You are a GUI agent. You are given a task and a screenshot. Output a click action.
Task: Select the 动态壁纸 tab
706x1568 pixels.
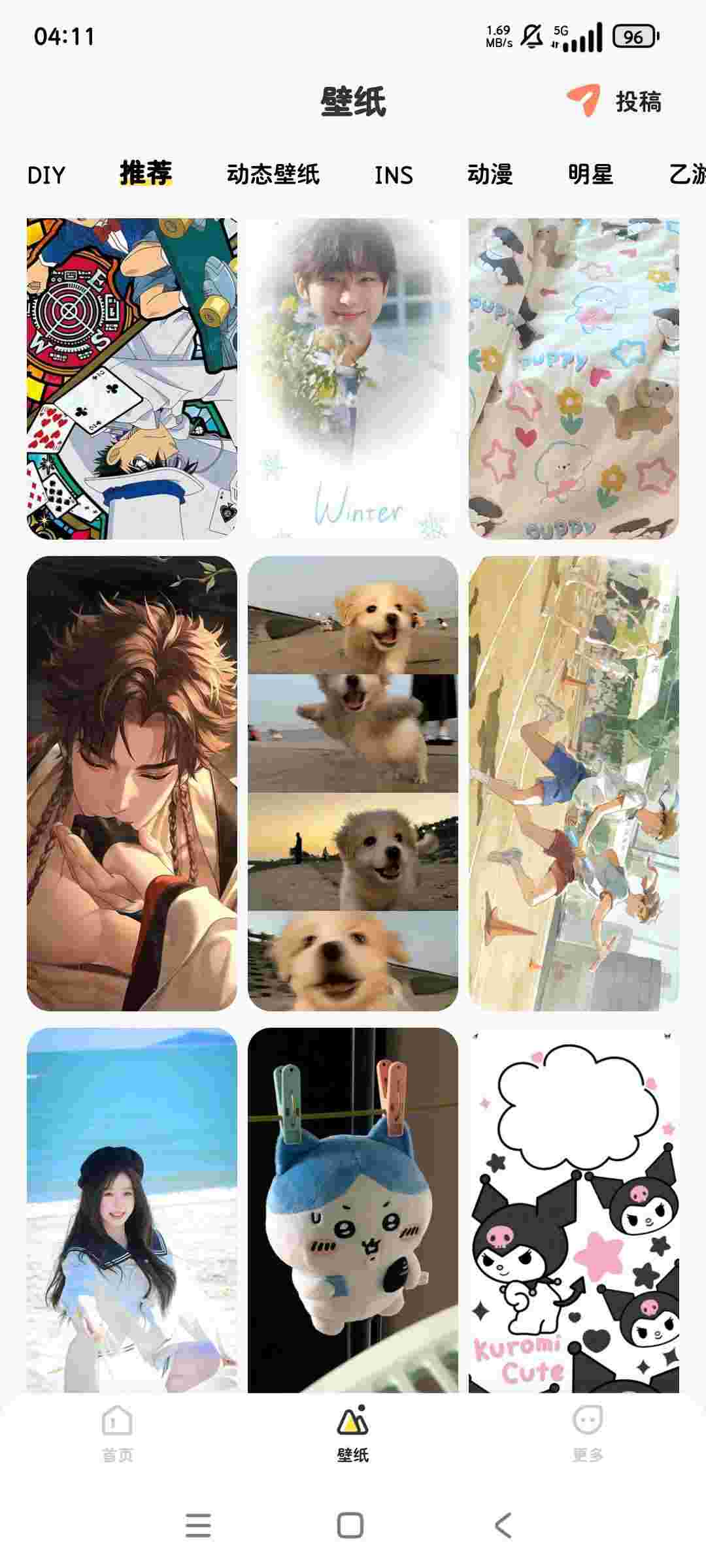tap(273, 175)
